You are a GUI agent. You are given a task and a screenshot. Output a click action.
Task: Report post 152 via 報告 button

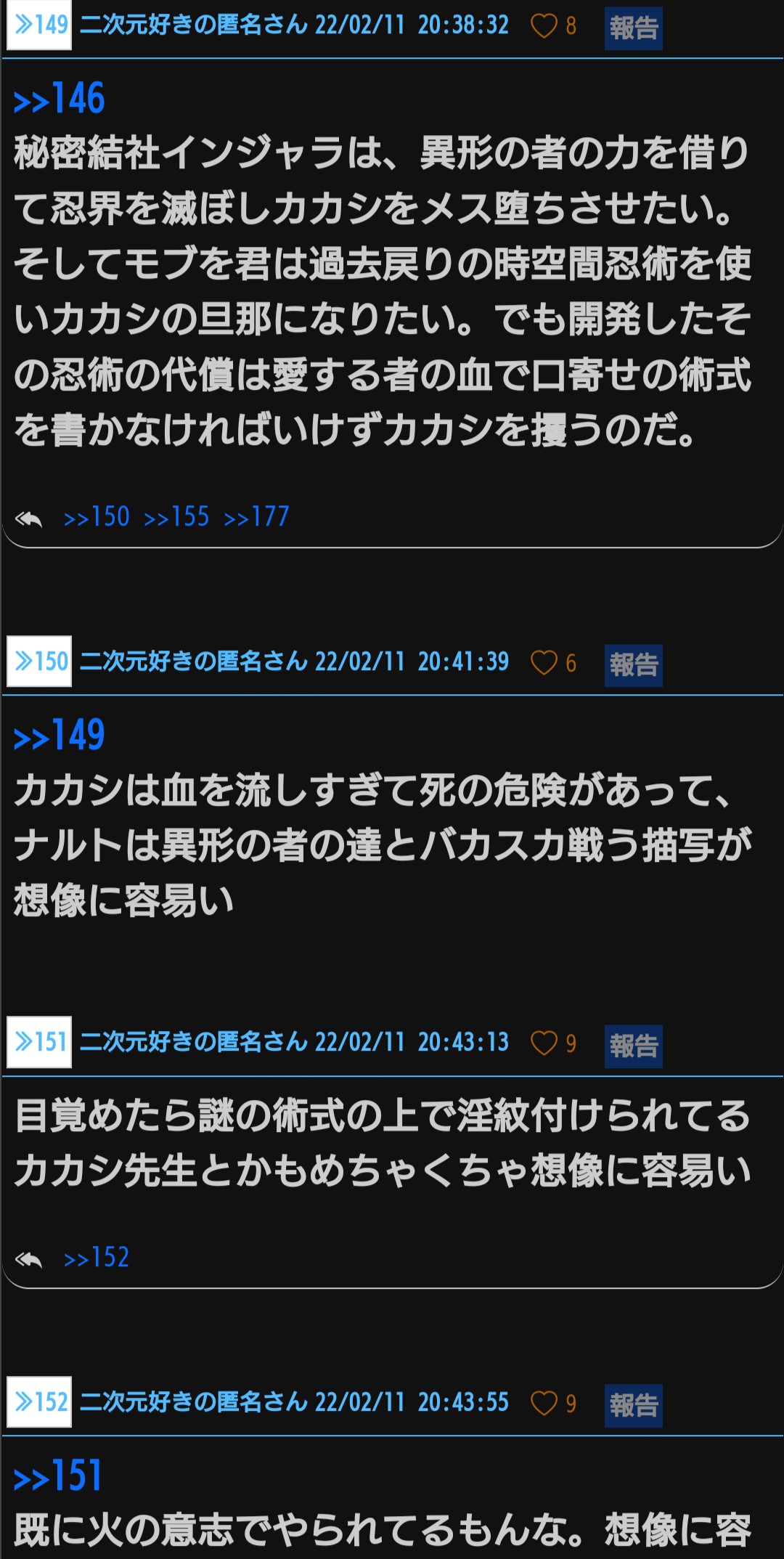633,1406
